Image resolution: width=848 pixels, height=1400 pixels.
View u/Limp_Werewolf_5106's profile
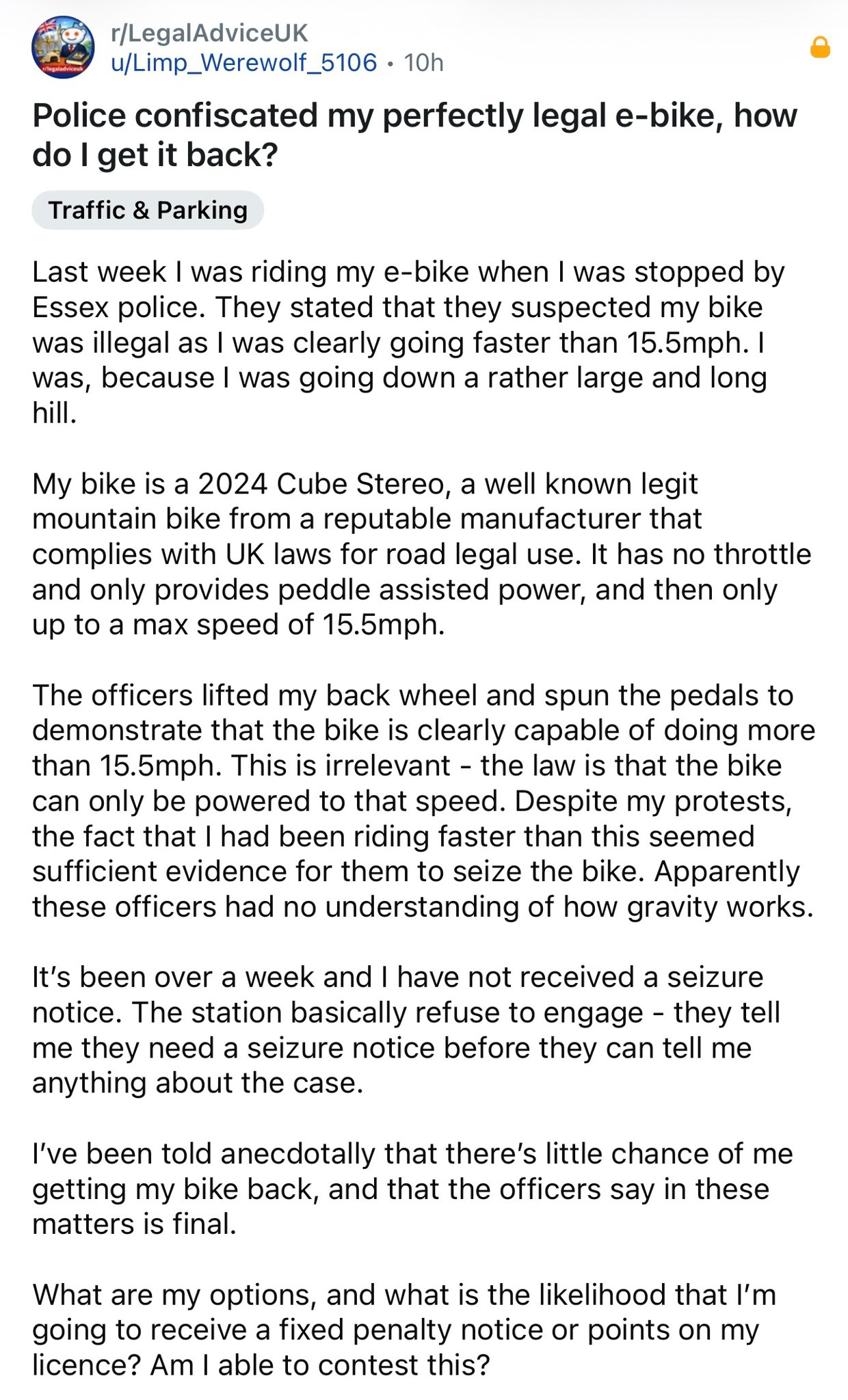243,63
